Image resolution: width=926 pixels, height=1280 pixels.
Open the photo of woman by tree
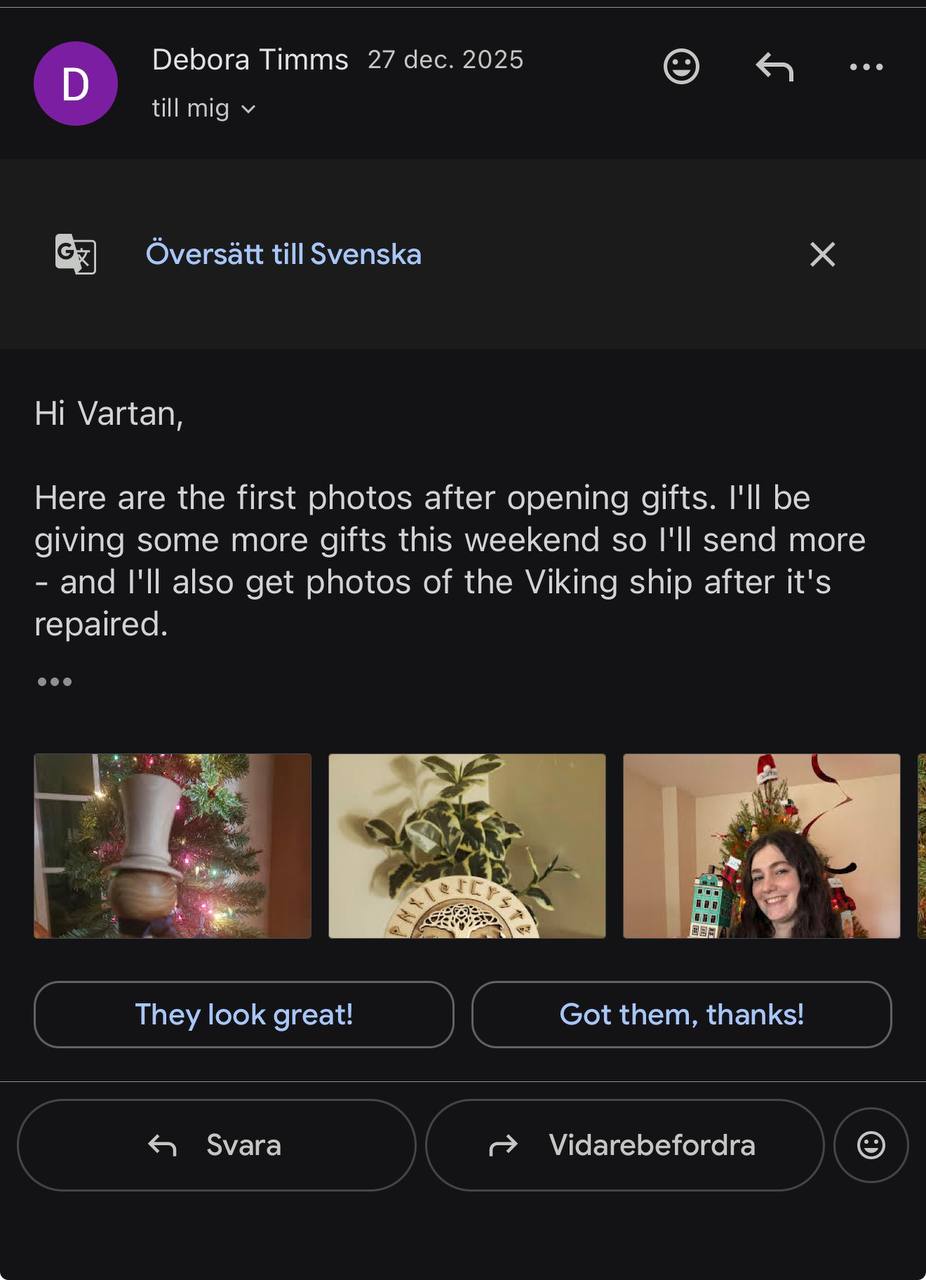coord(761,846)
